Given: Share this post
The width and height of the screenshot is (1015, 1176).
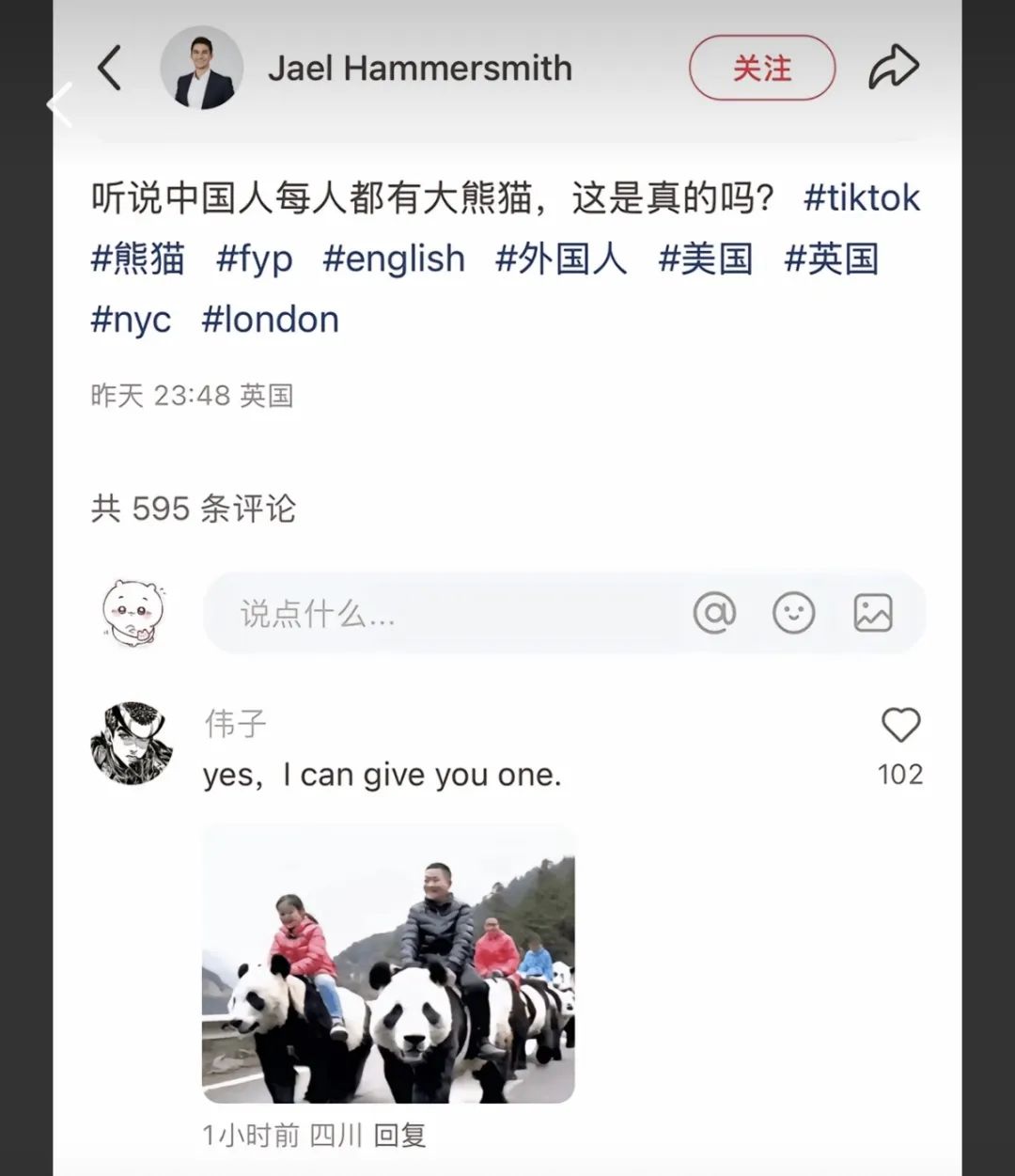Looking at the screenshot, I should coord(892,68).
